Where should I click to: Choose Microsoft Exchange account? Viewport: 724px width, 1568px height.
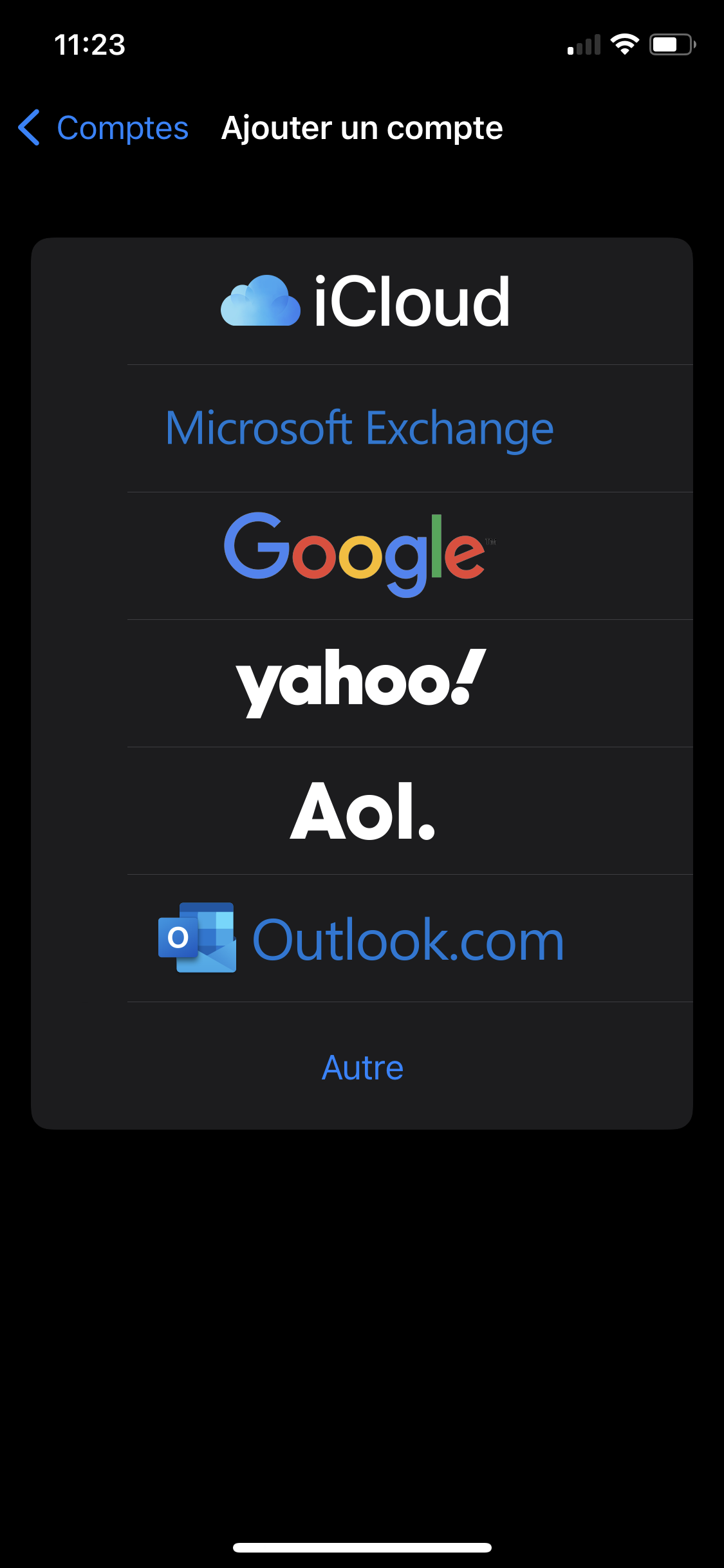(x=362, y=429)
